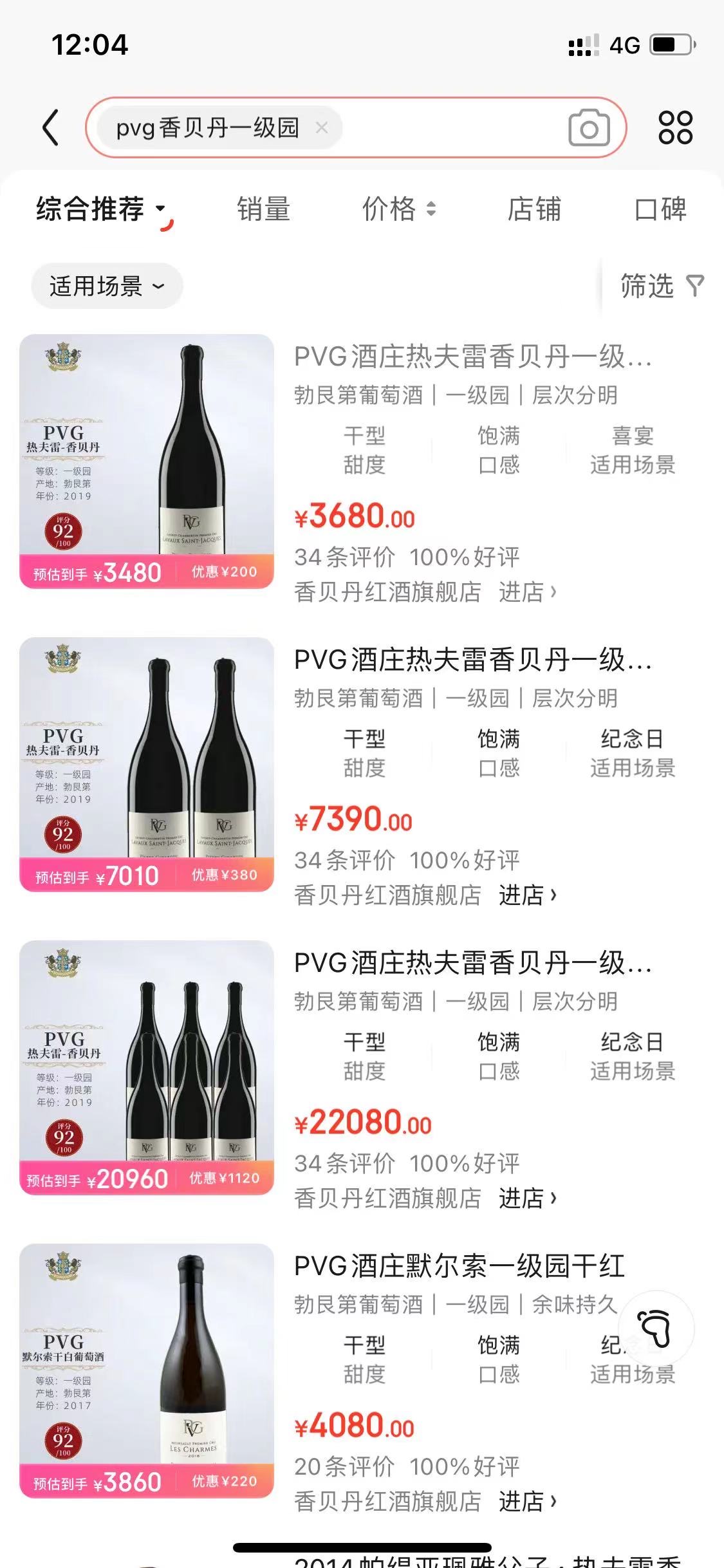This screenshot has width=724, height=1568.
Task: Sort results by 销量
Action: 263,210
